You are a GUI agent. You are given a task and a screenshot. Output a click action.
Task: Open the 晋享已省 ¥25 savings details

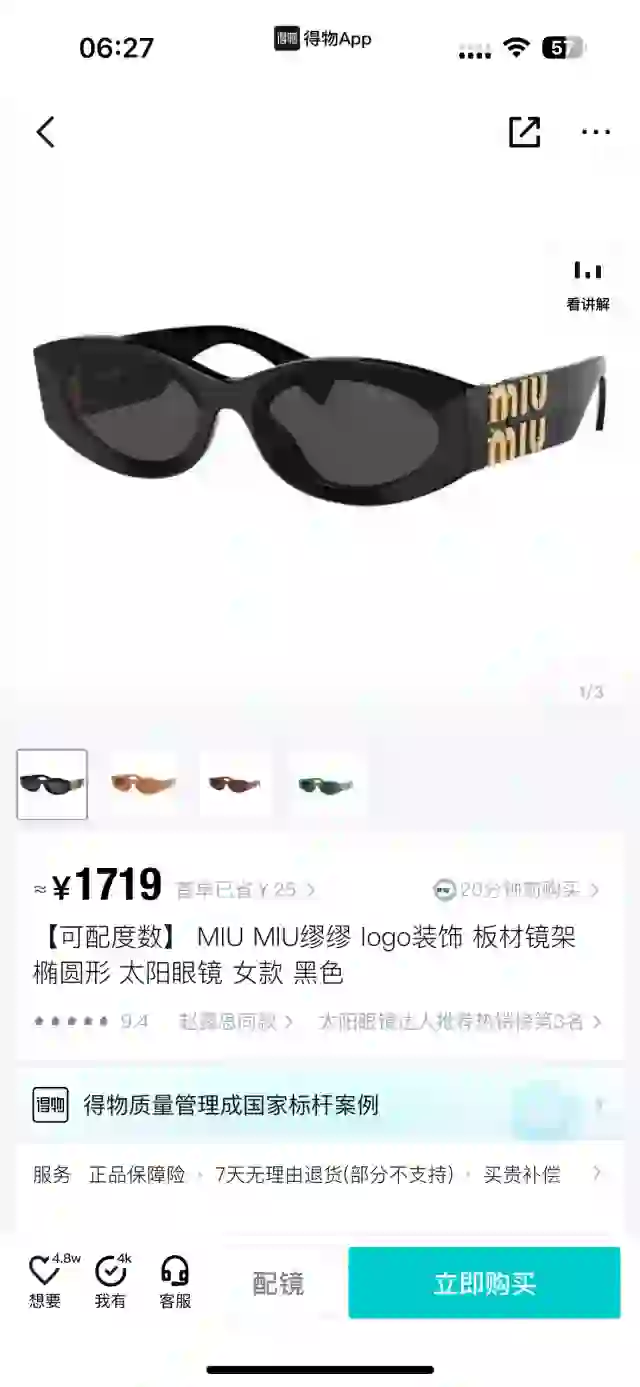[x=246, y=889]
